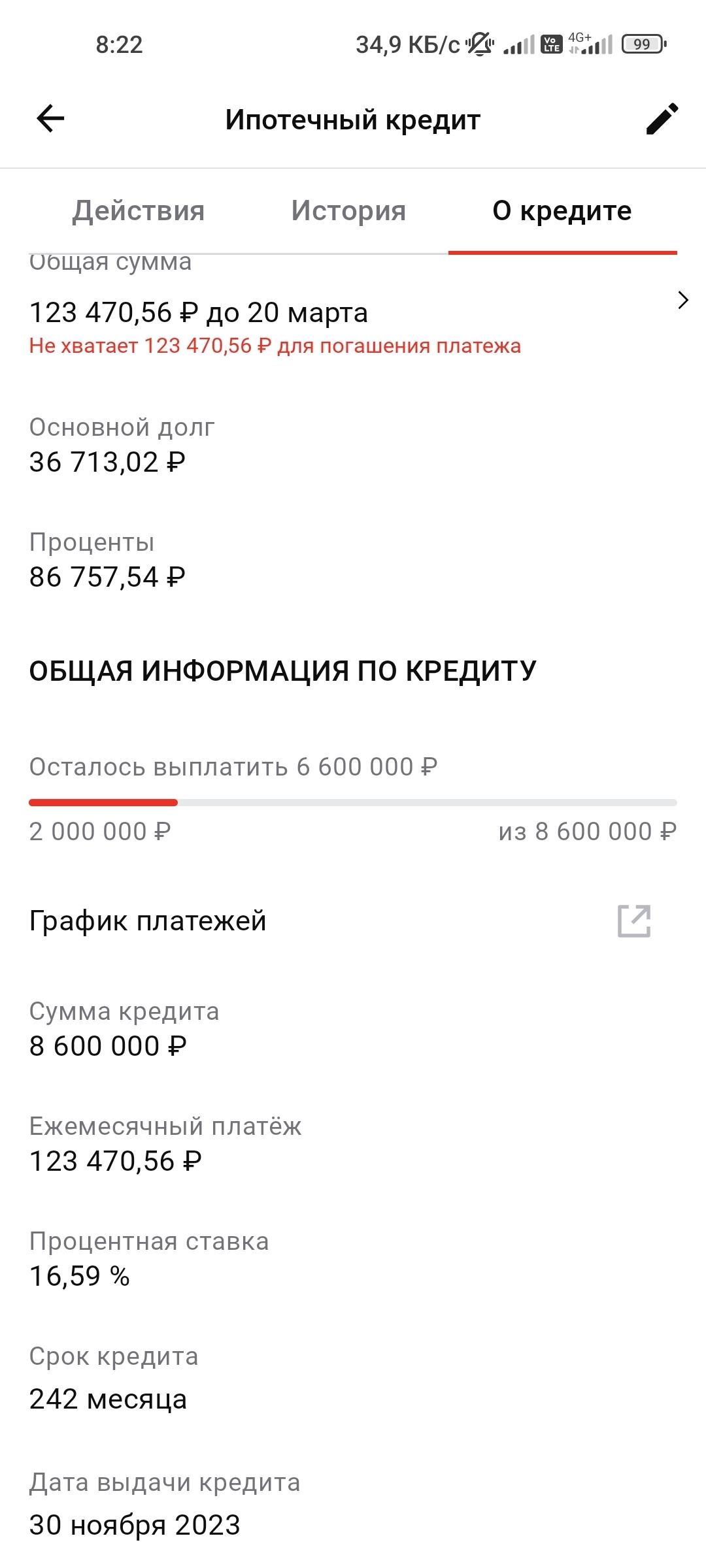Open График платежей

[x=353, y=921]
